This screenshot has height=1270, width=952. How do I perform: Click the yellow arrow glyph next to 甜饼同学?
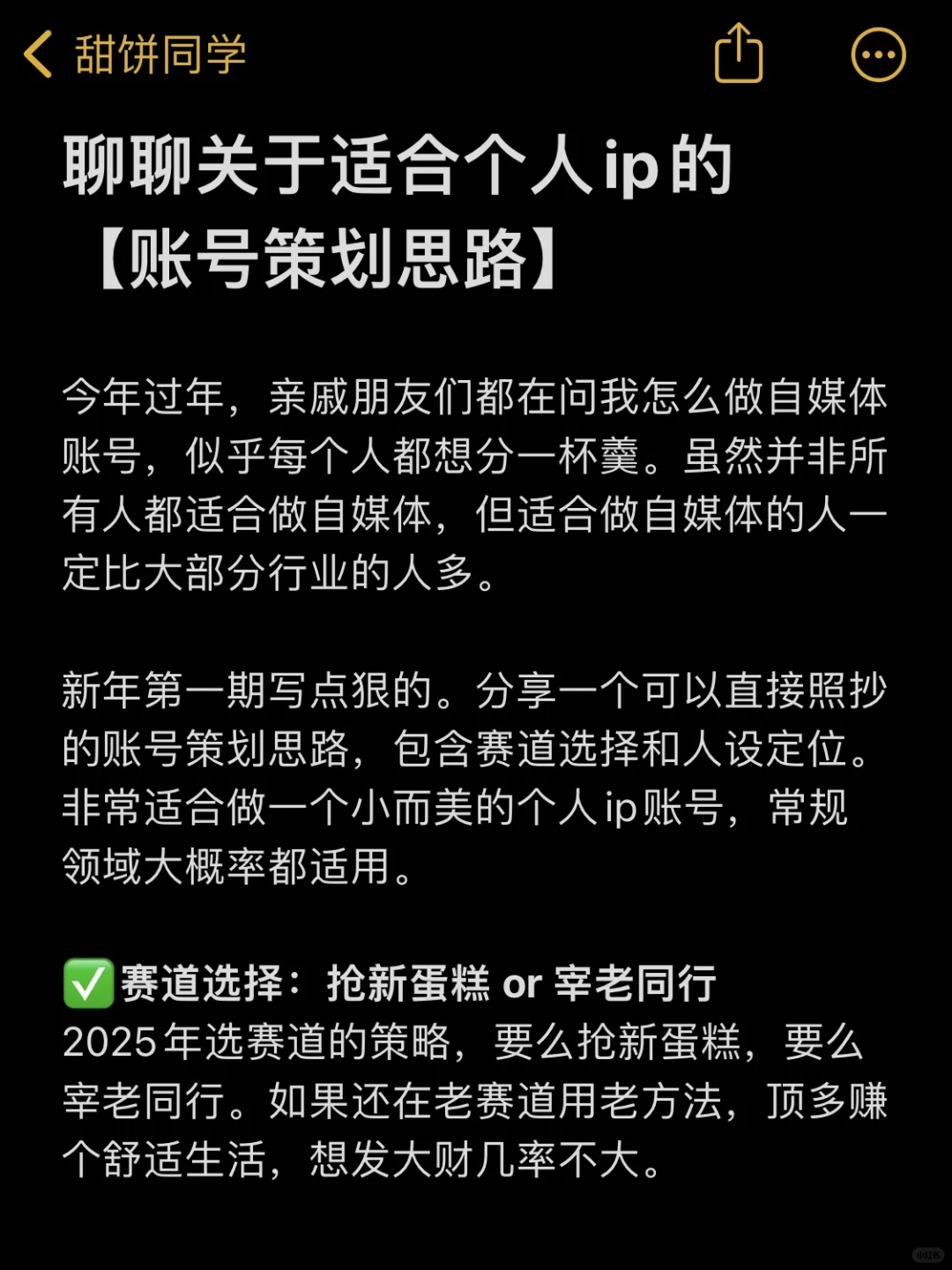pyautogui.click(x=37, y=55)
